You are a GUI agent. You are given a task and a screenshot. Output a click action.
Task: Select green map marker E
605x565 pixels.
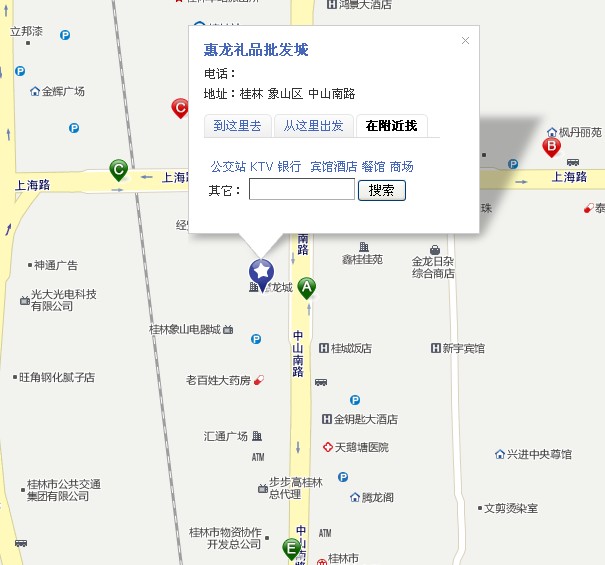click(292, 547)
